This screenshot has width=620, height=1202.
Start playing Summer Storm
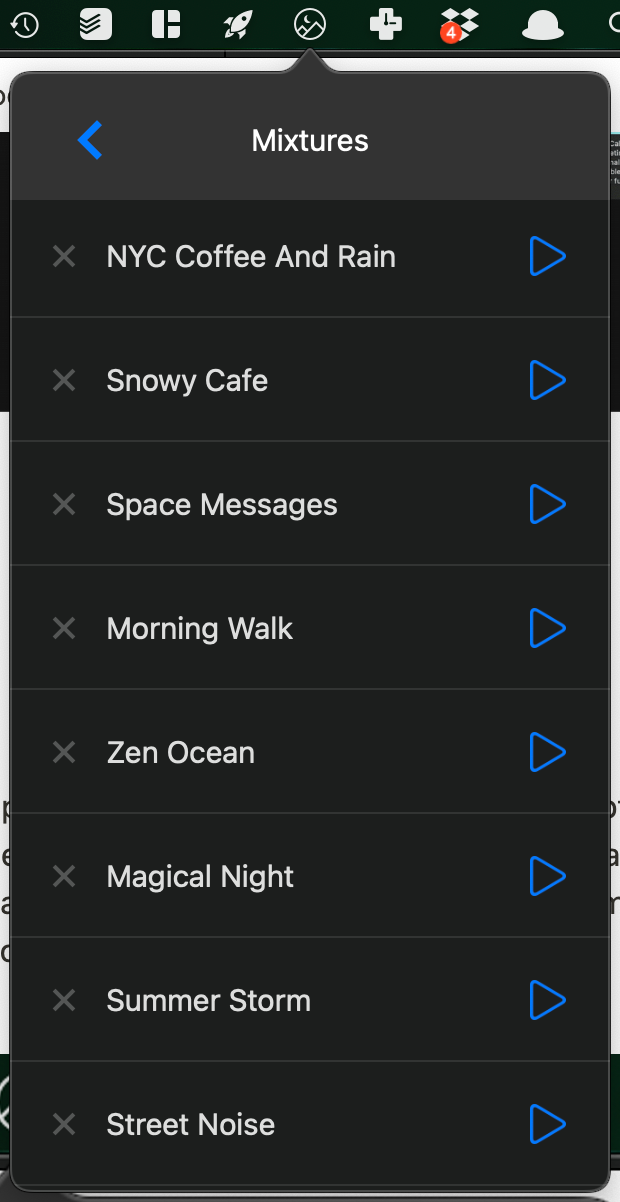coord(547,1001)
